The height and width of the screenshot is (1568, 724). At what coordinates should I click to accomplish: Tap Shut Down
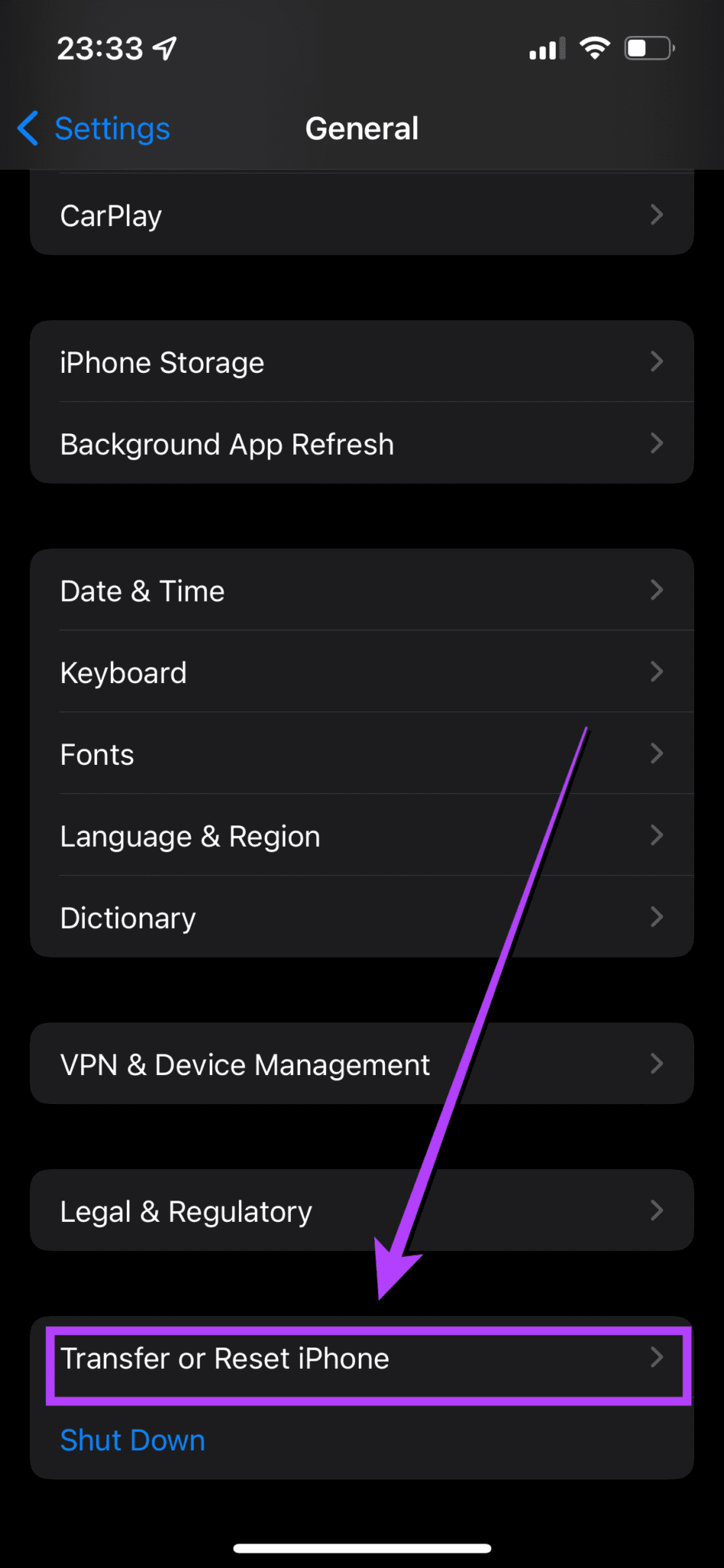pyautogui.click(x=132, y=1439)
